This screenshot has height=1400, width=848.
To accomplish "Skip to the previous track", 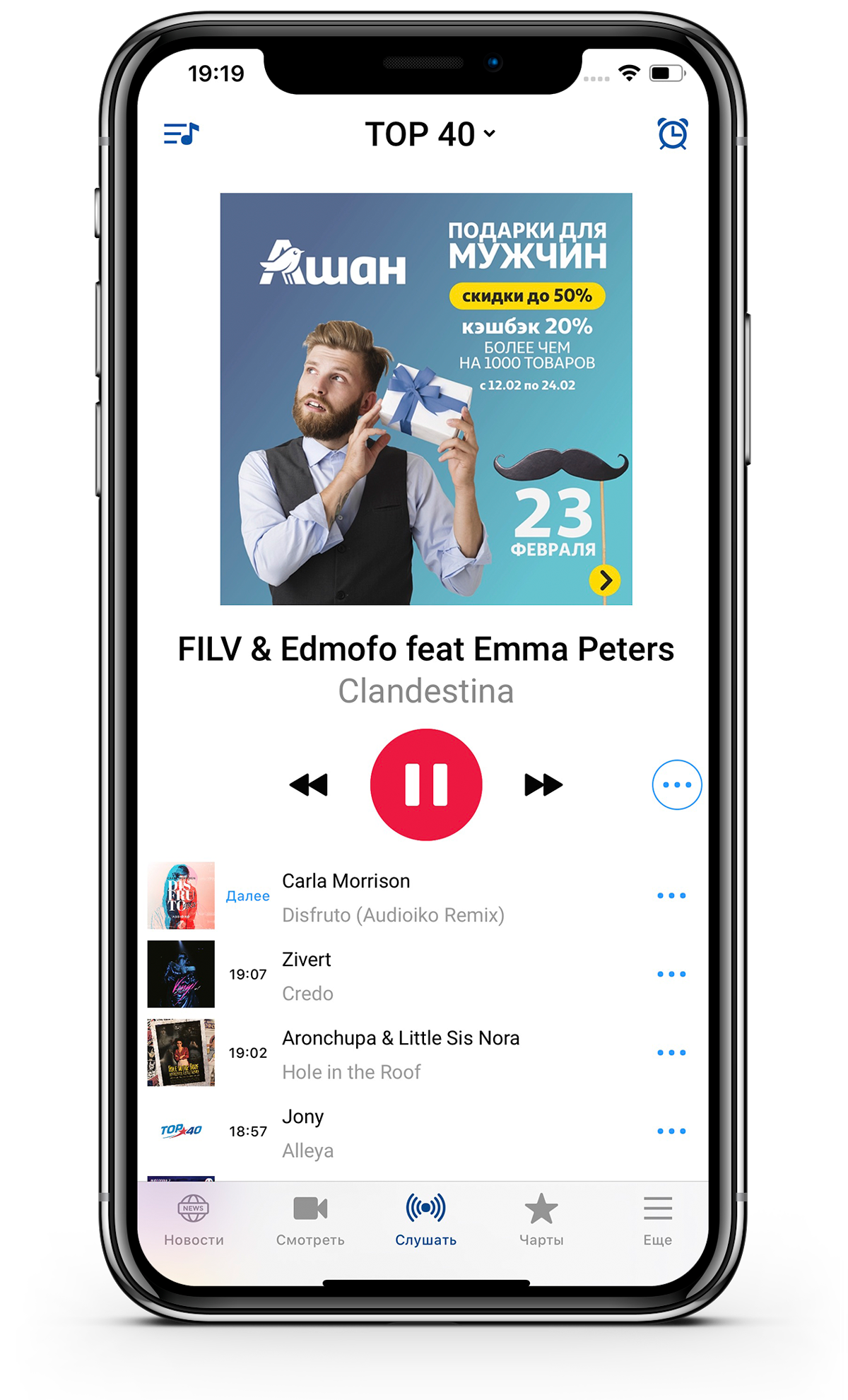I will click(x=309, y=784).
